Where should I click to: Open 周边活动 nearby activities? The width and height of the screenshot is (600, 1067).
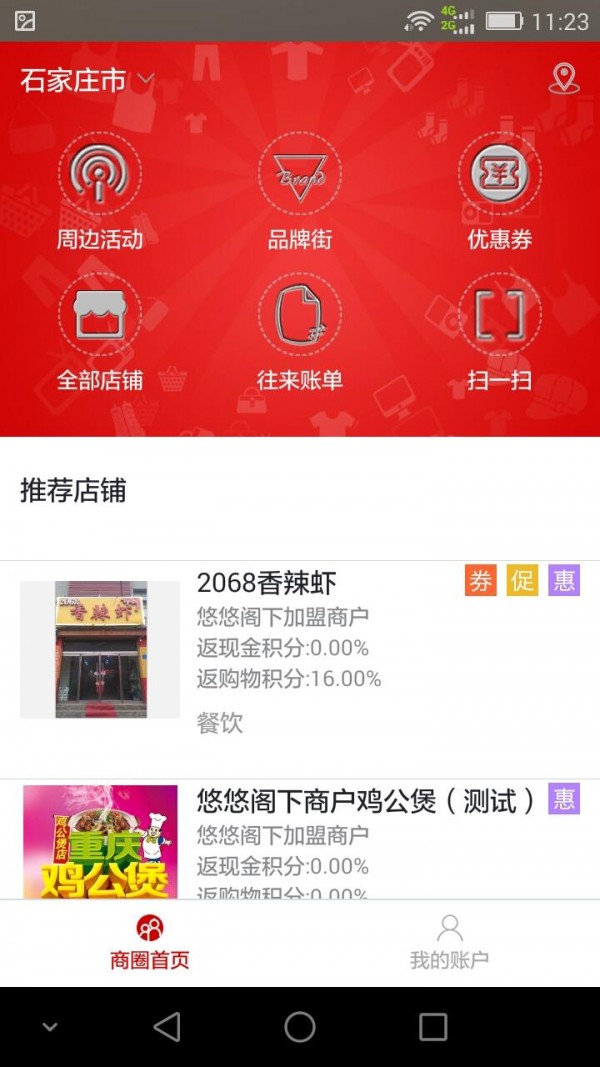coord(100,194)
